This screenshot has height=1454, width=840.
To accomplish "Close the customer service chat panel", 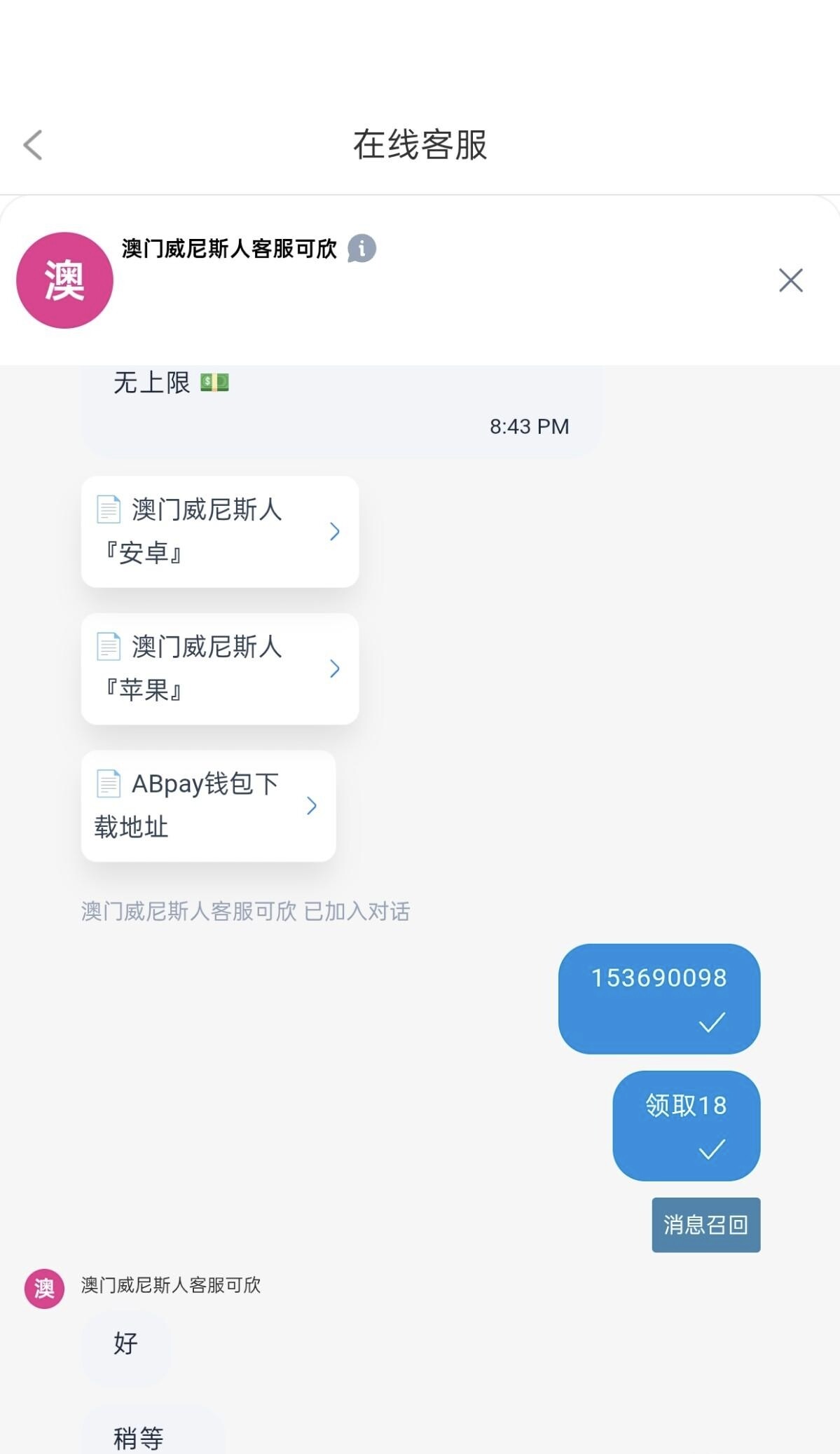I will click(790, 280).
